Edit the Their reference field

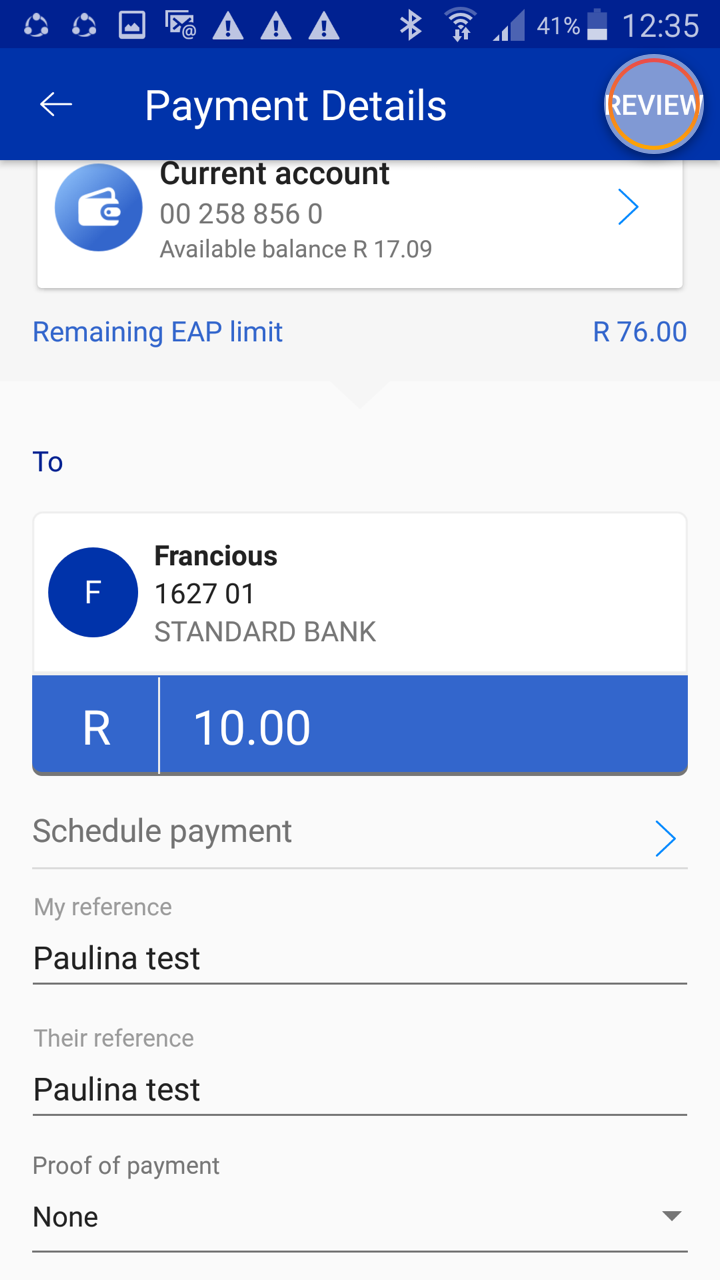(360, 1089)
